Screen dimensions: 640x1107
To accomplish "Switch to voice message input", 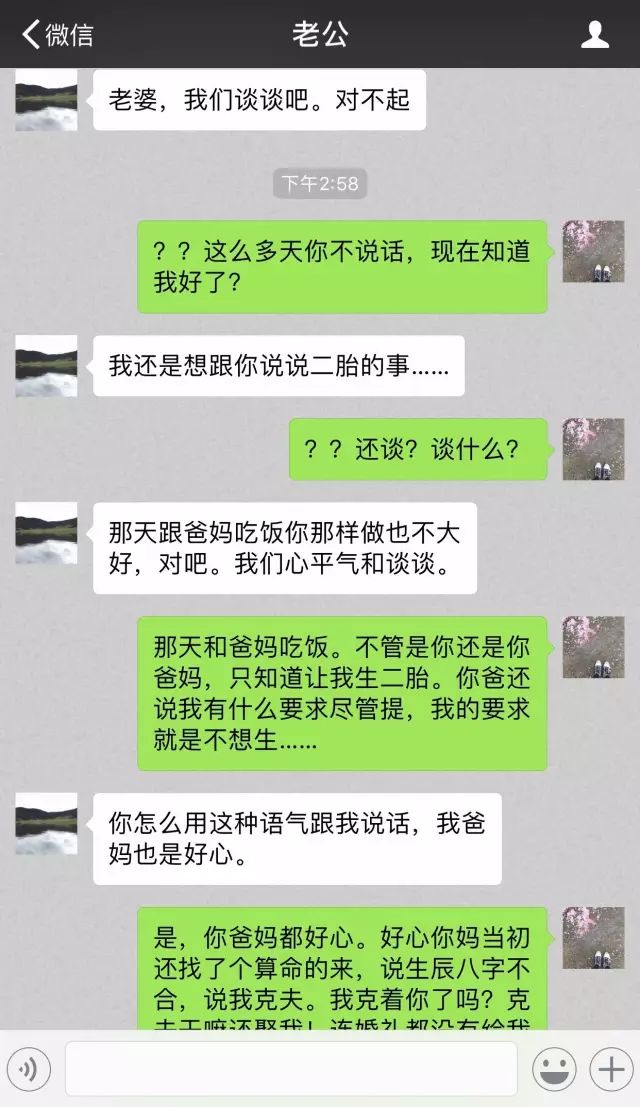I will pos(28,1070).
